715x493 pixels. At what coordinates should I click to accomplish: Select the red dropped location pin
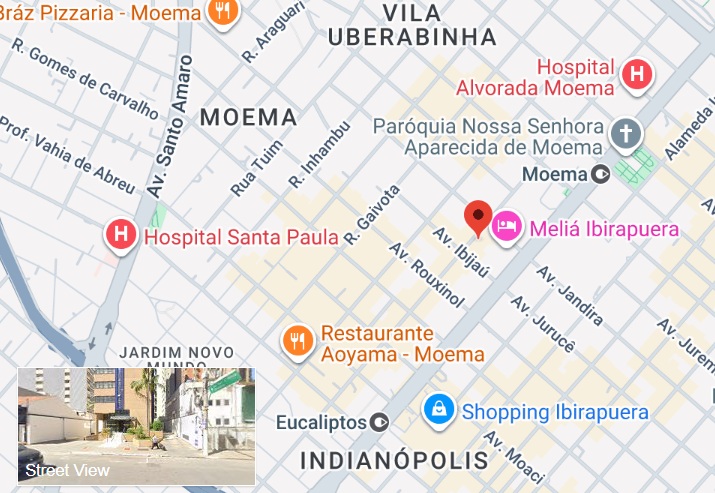[x=479, y=217]
